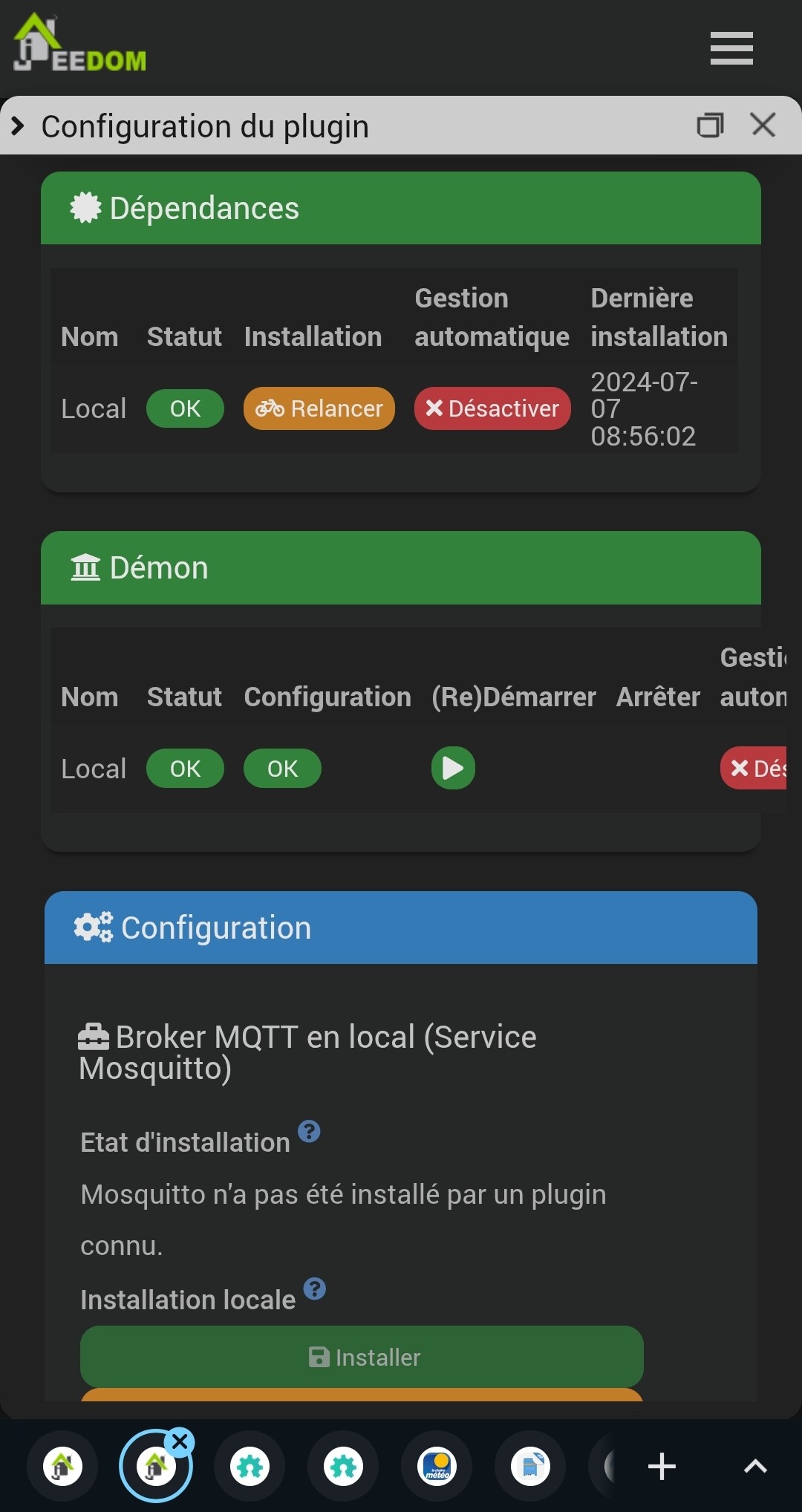Show help for Installation locale
The image size is (802, 1512).
[315, 1289]
